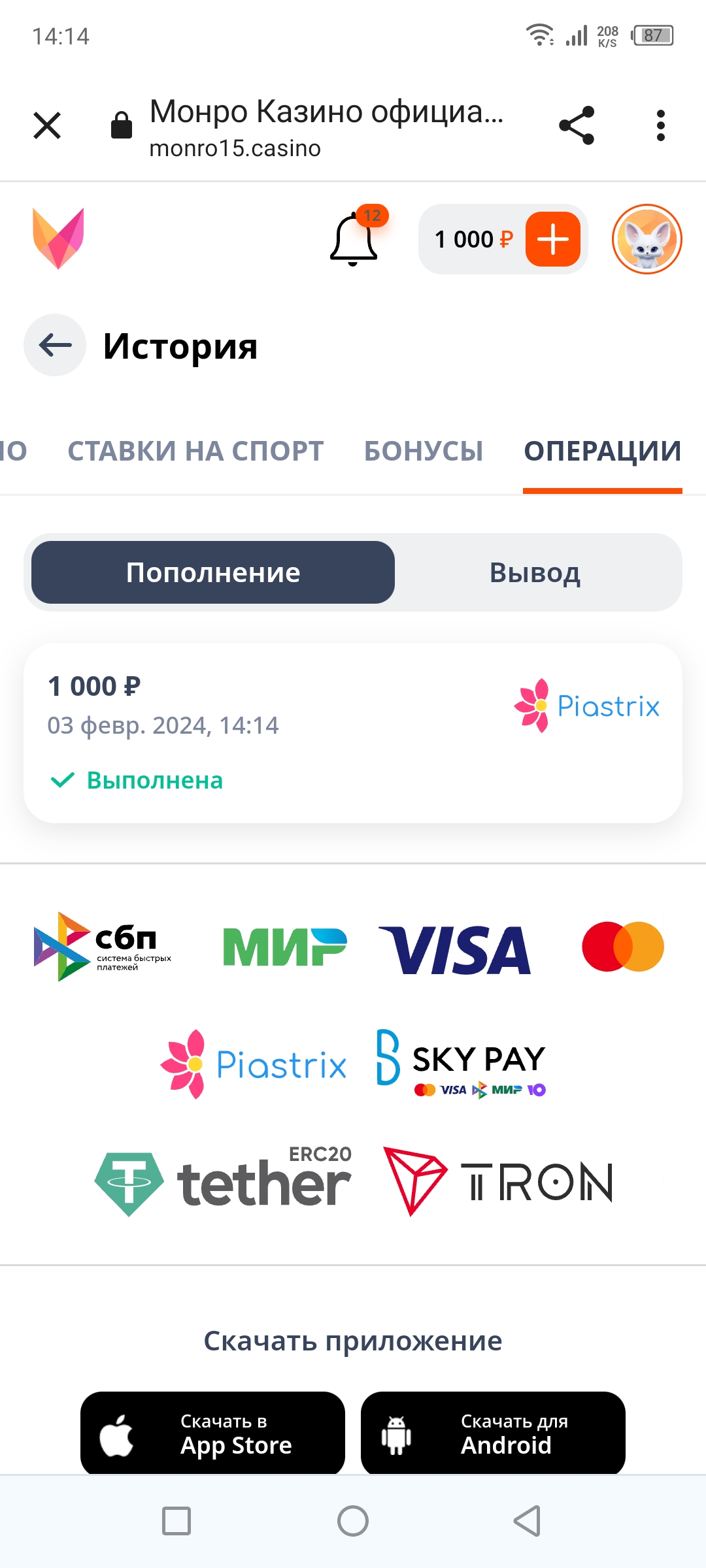The height and width of the screenshot is (1568, 706).
Task: Tap the Скачать в App Store button
Action: [212, 1433]
